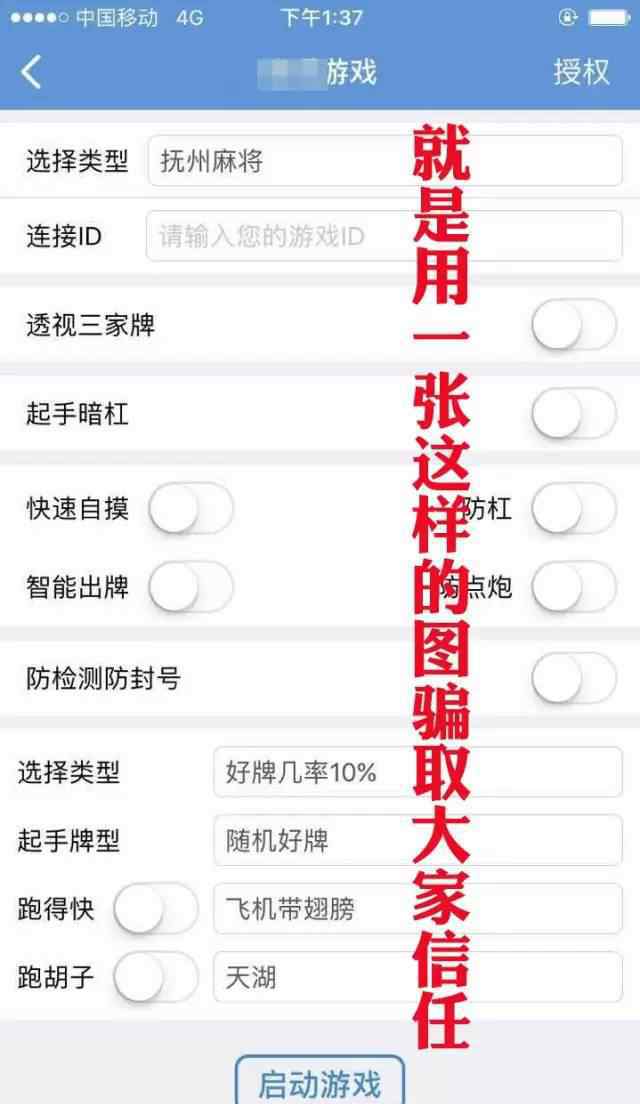Turn on 起手暗杠

coord(573,414)
